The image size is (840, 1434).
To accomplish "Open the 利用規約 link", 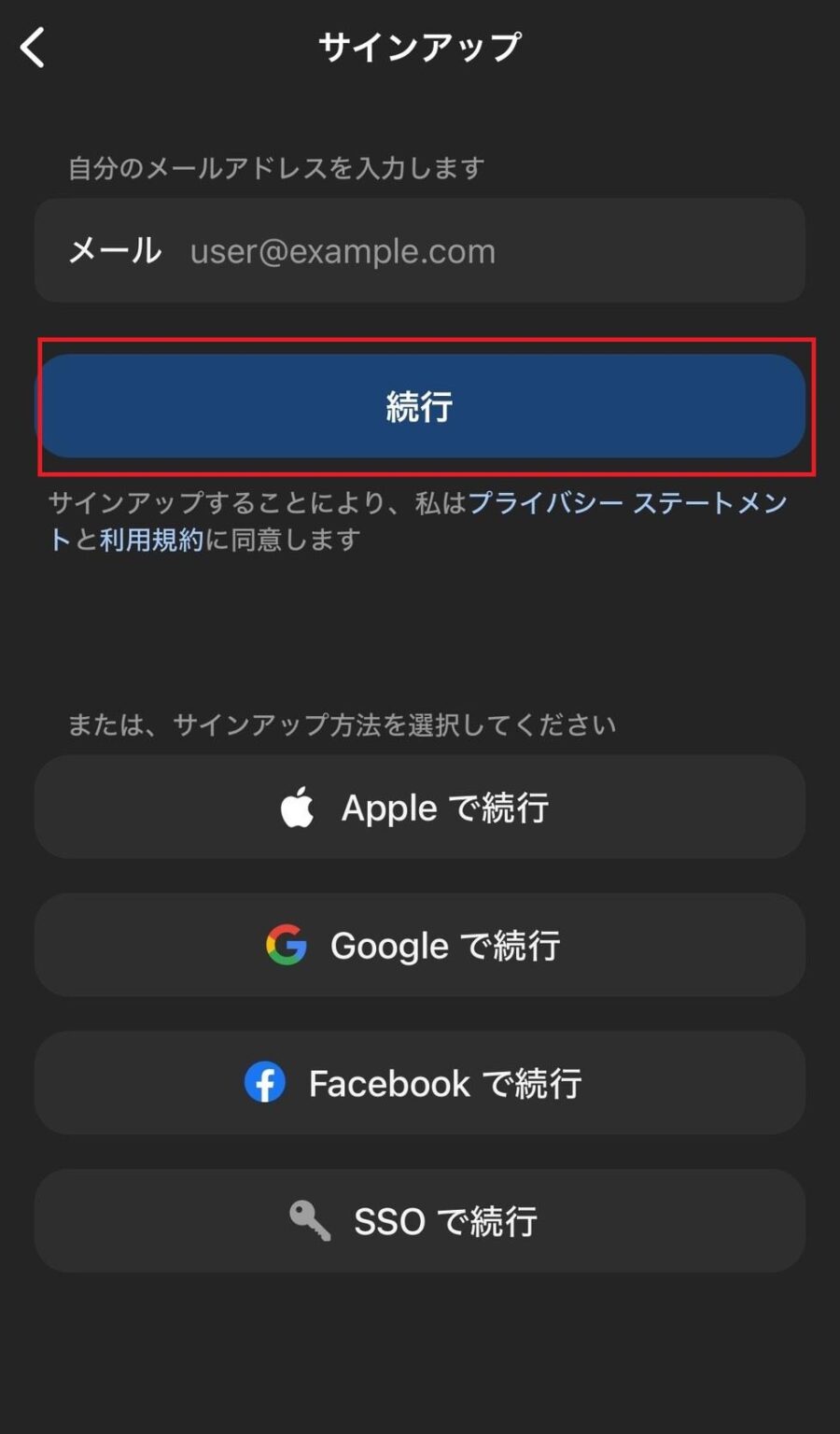I will (151, 540).
